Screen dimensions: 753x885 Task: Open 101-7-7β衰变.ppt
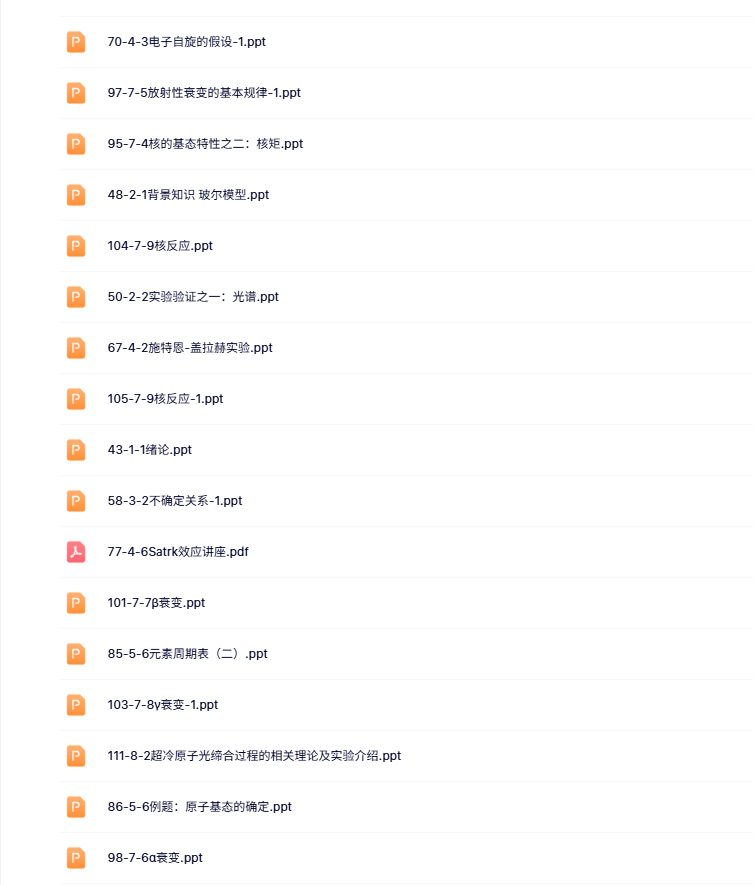[156, 603]
